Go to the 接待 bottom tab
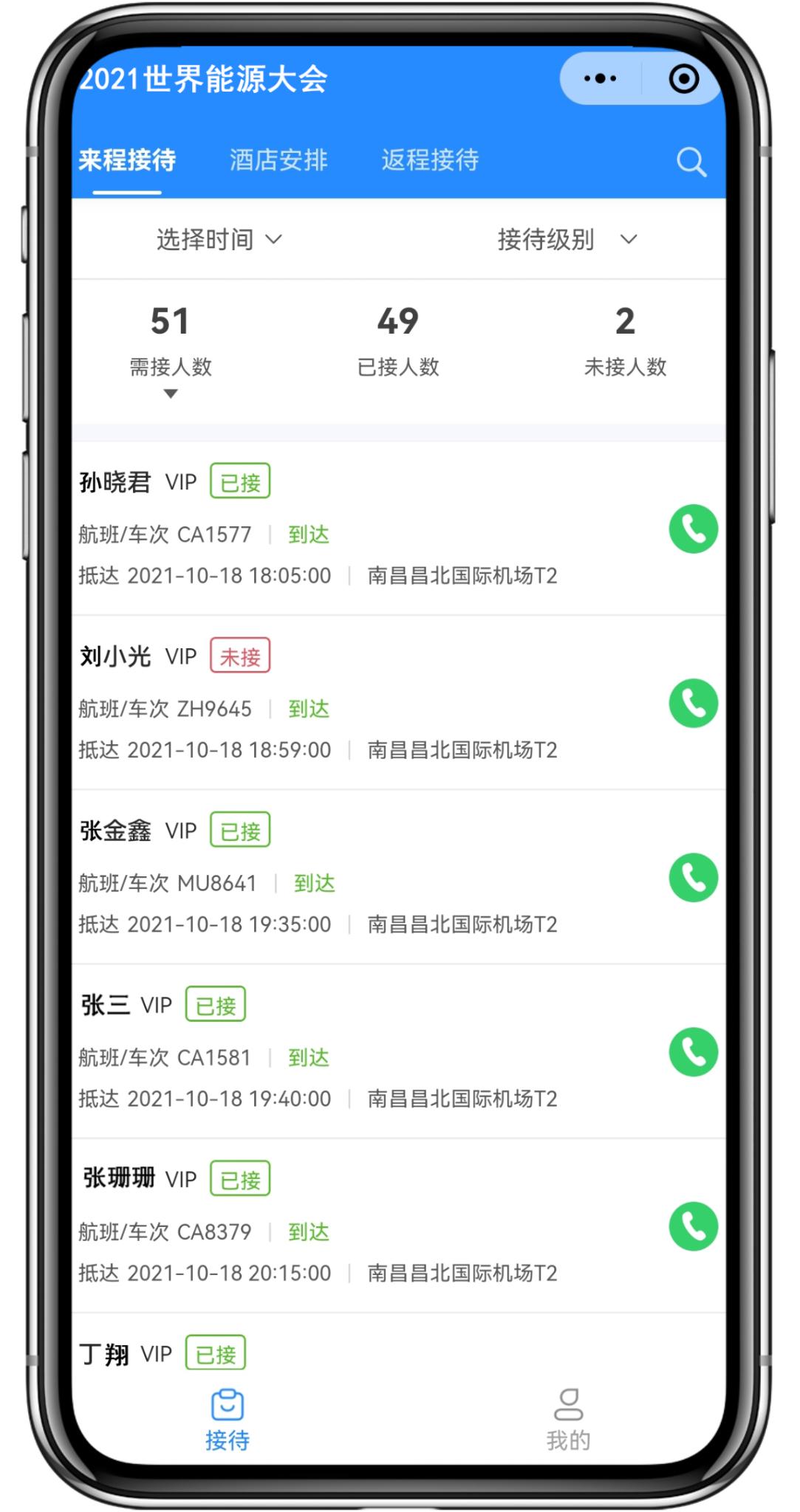Image resolution: width=800 pixels, height=1512 pixels. [228, 1419]
